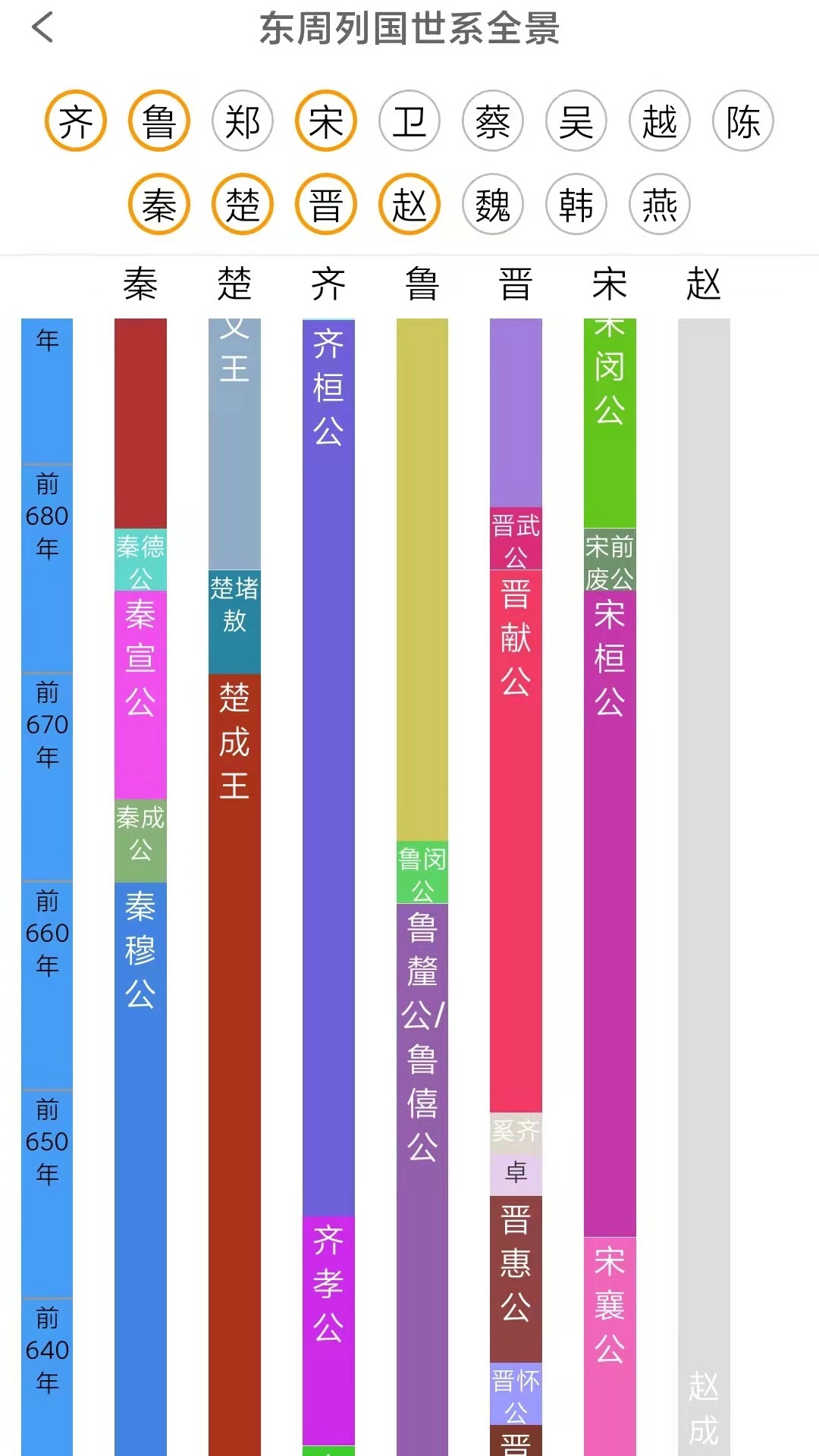Screen dimensions: 819x1456
Task: Enable the 越 state chip
Action: 660,121
